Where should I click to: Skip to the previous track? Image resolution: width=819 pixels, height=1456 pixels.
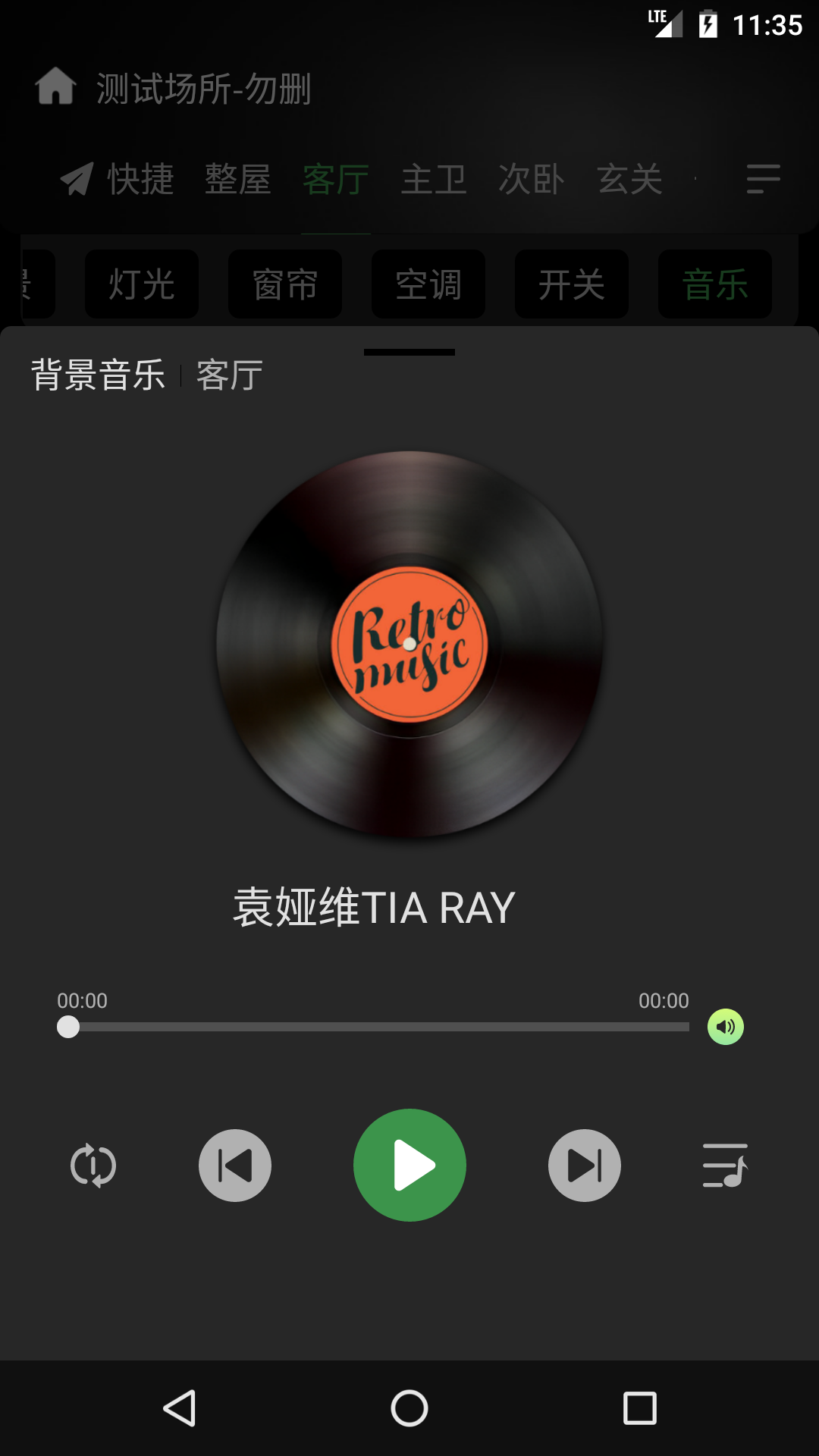(x=234, y=1166)
